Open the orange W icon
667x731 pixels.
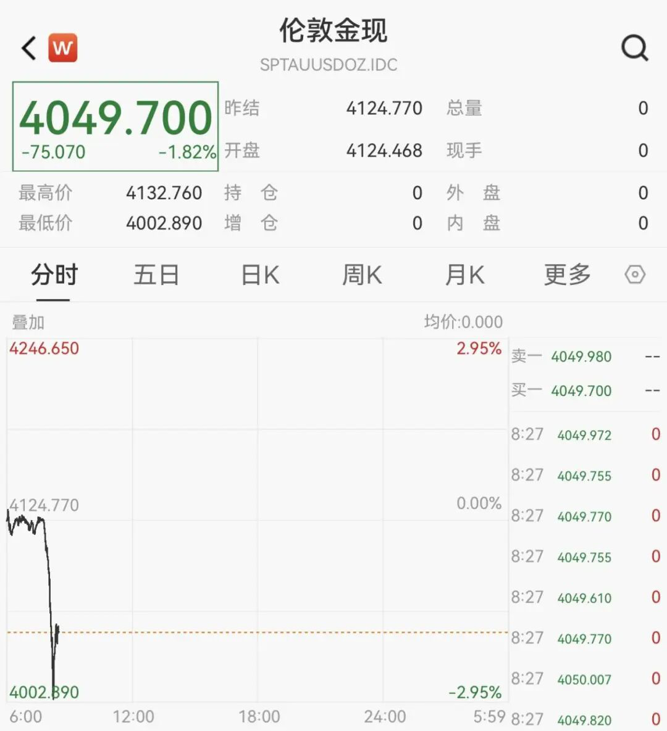point(63,47)
